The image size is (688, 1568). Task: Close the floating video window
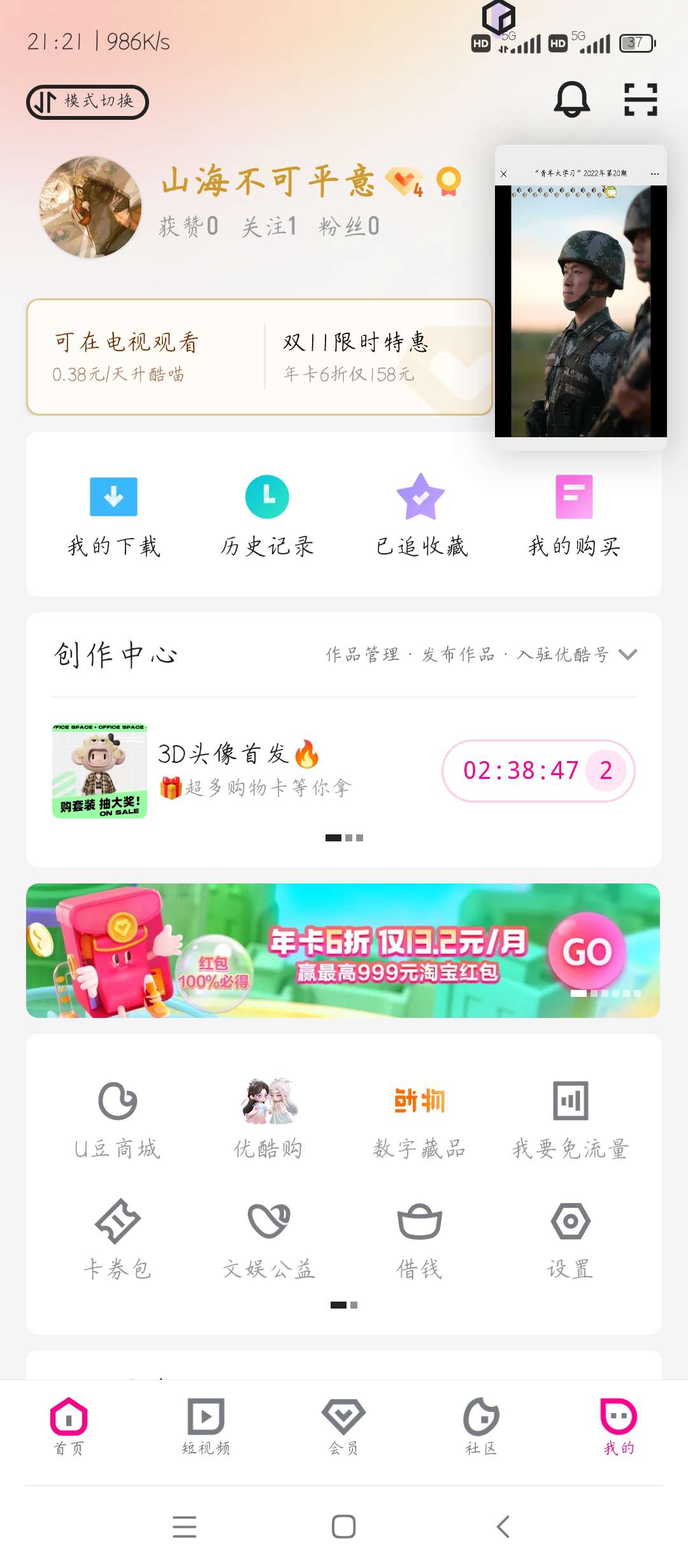(x=503, y=173)
